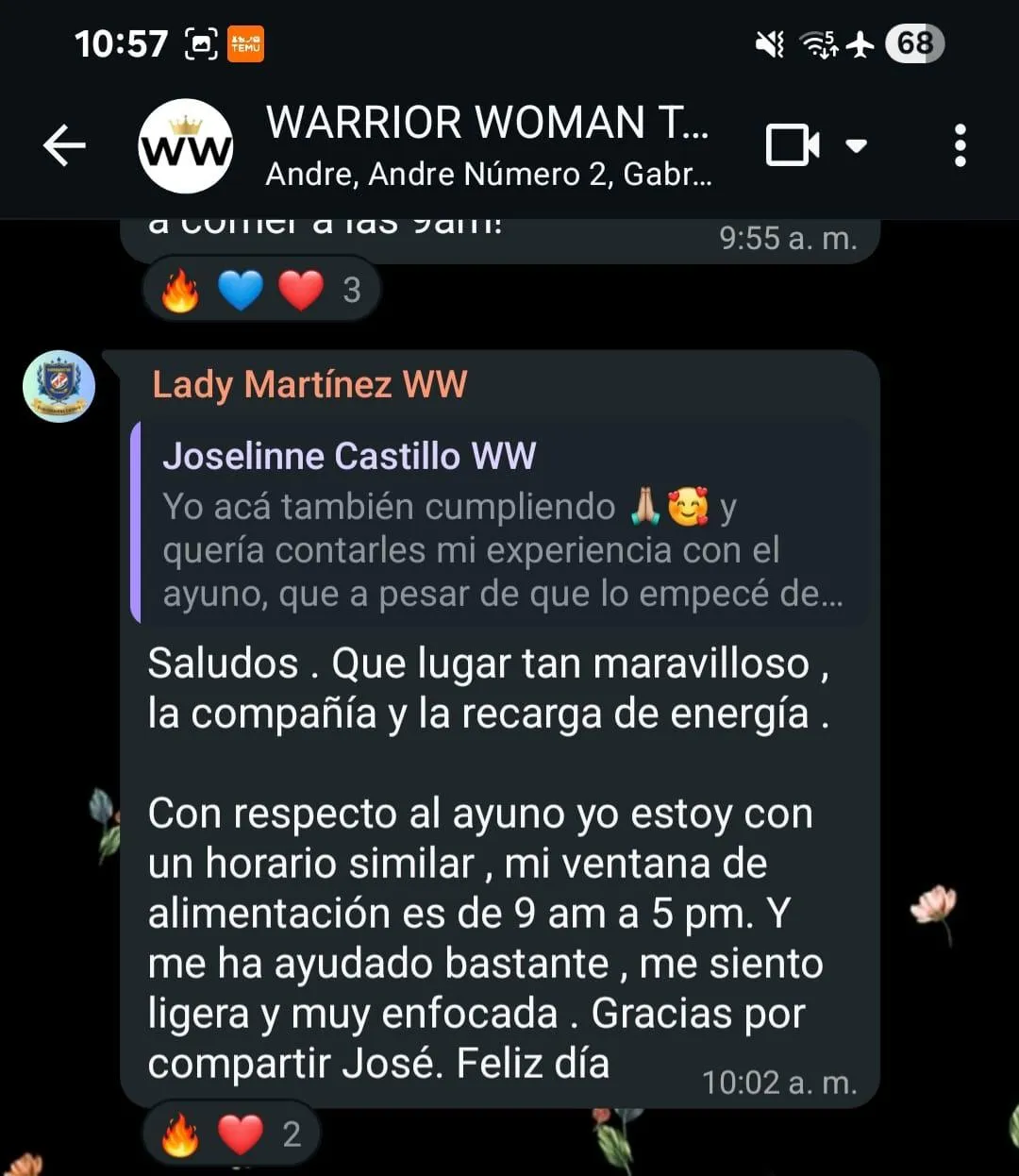Viewport: 1019px width, 1176px height.
Task: Jump to quoted Joselinne Castillo WW message
Action: point(500,525)
